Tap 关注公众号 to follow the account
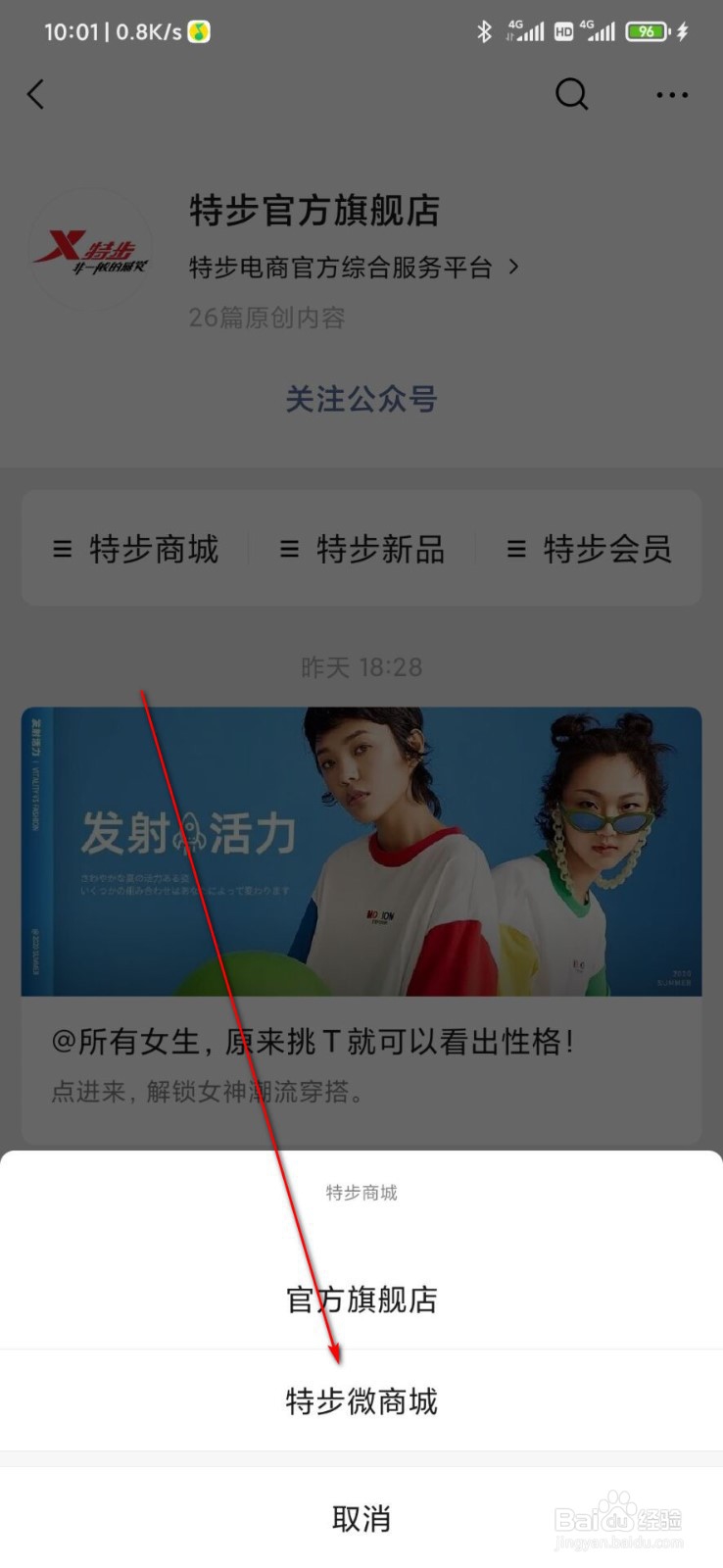The height and width of the screenshot is (1568, 723). (361, 399)
